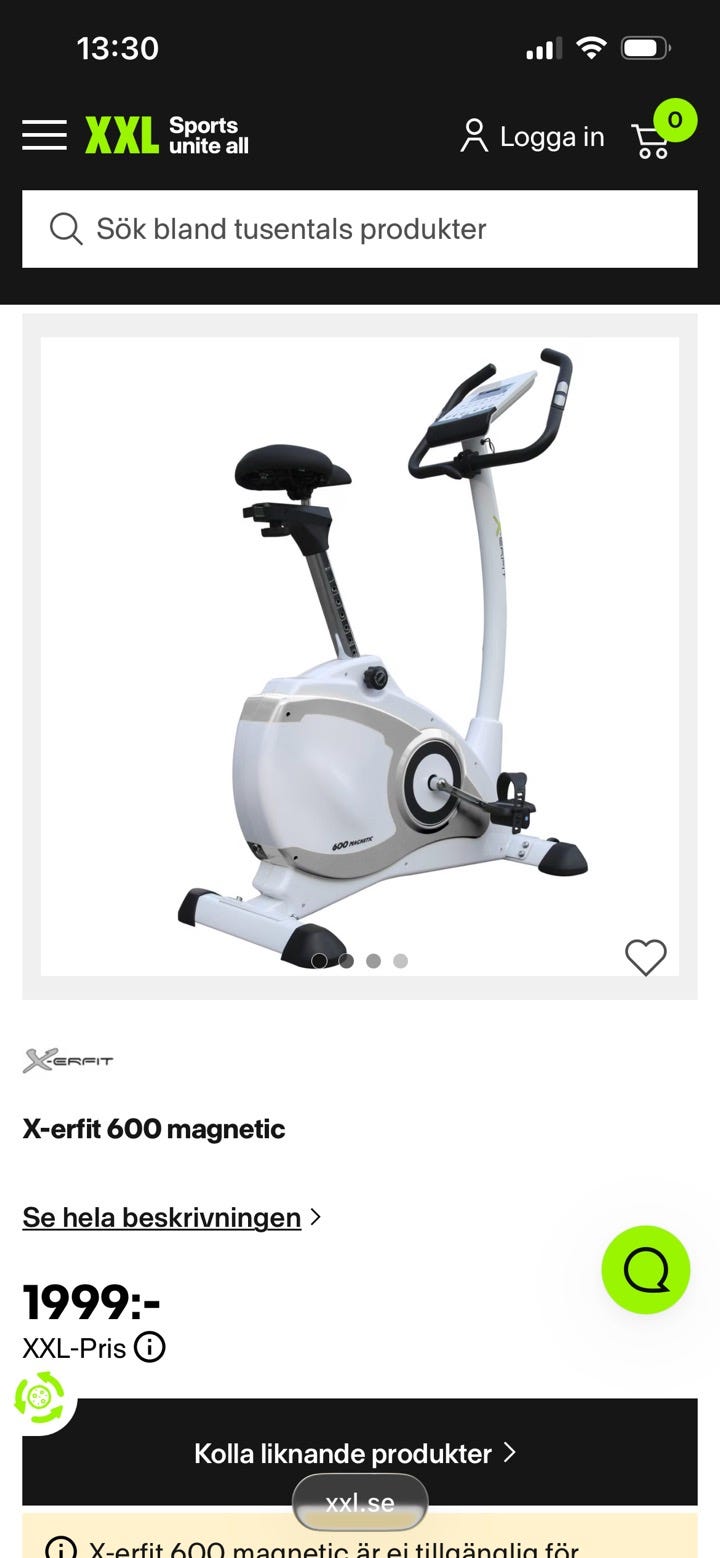
Task: Open the hamburger menu
Action: coord(44,135)
